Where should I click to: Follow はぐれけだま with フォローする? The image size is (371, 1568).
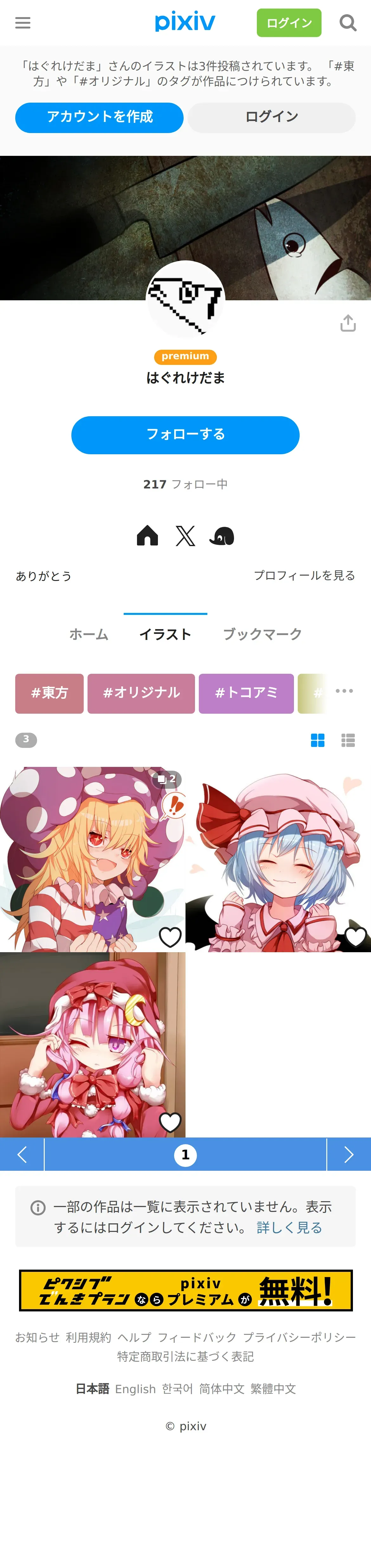click(x=185, y=435)
